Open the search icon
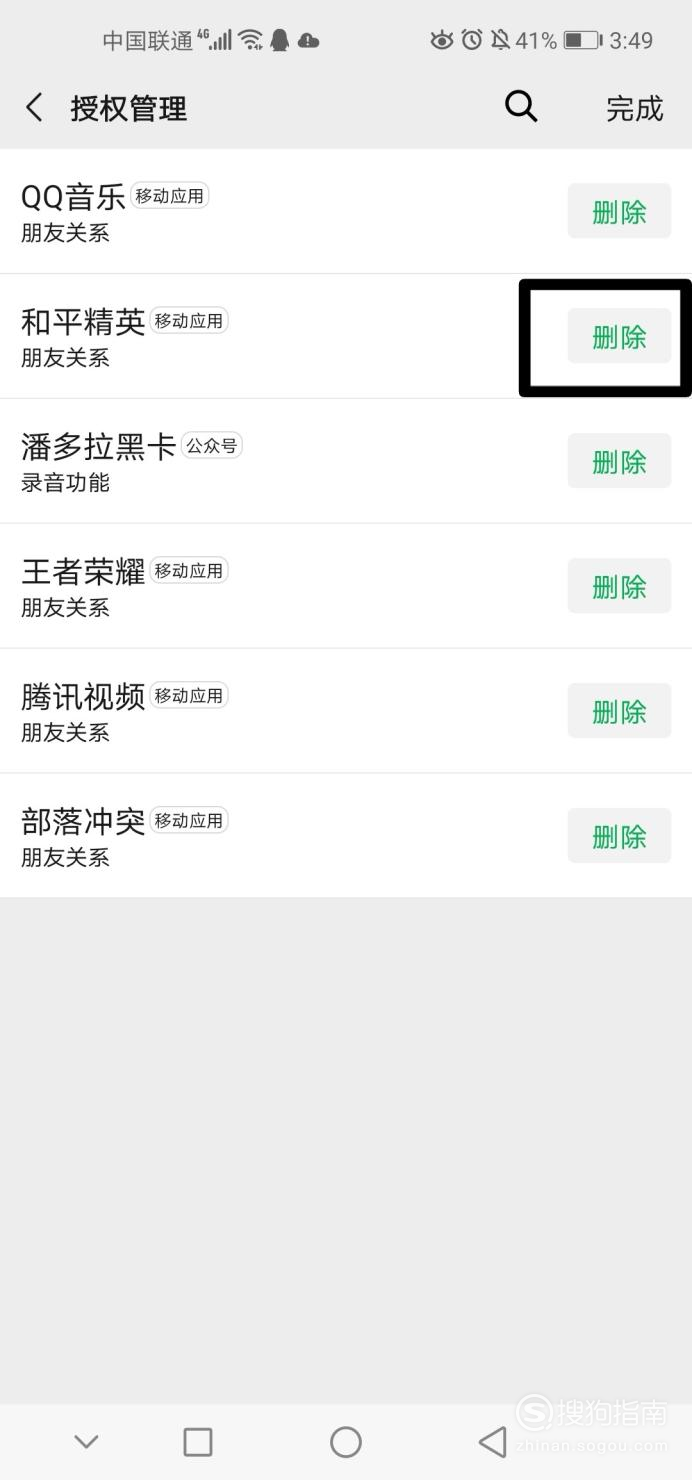This screenshot has height=1480, width=692. [x=521, y=107]
